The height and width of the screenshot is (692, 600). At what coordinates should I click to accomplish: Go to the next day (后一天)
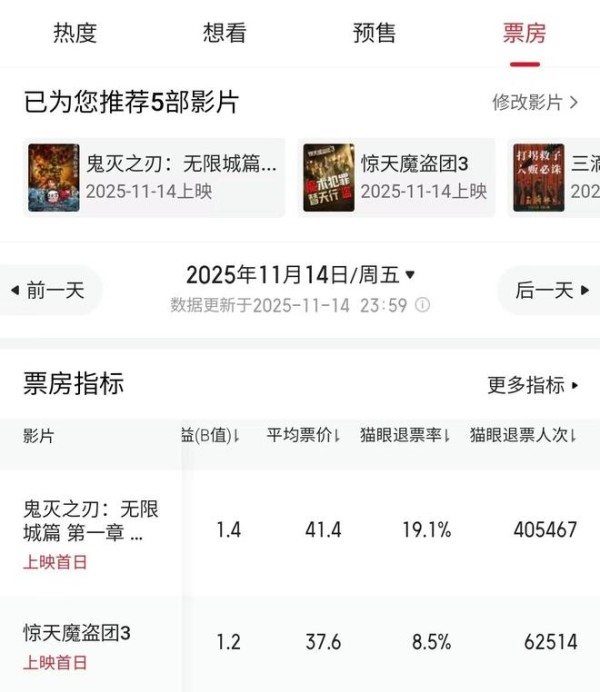click(550, 290)
